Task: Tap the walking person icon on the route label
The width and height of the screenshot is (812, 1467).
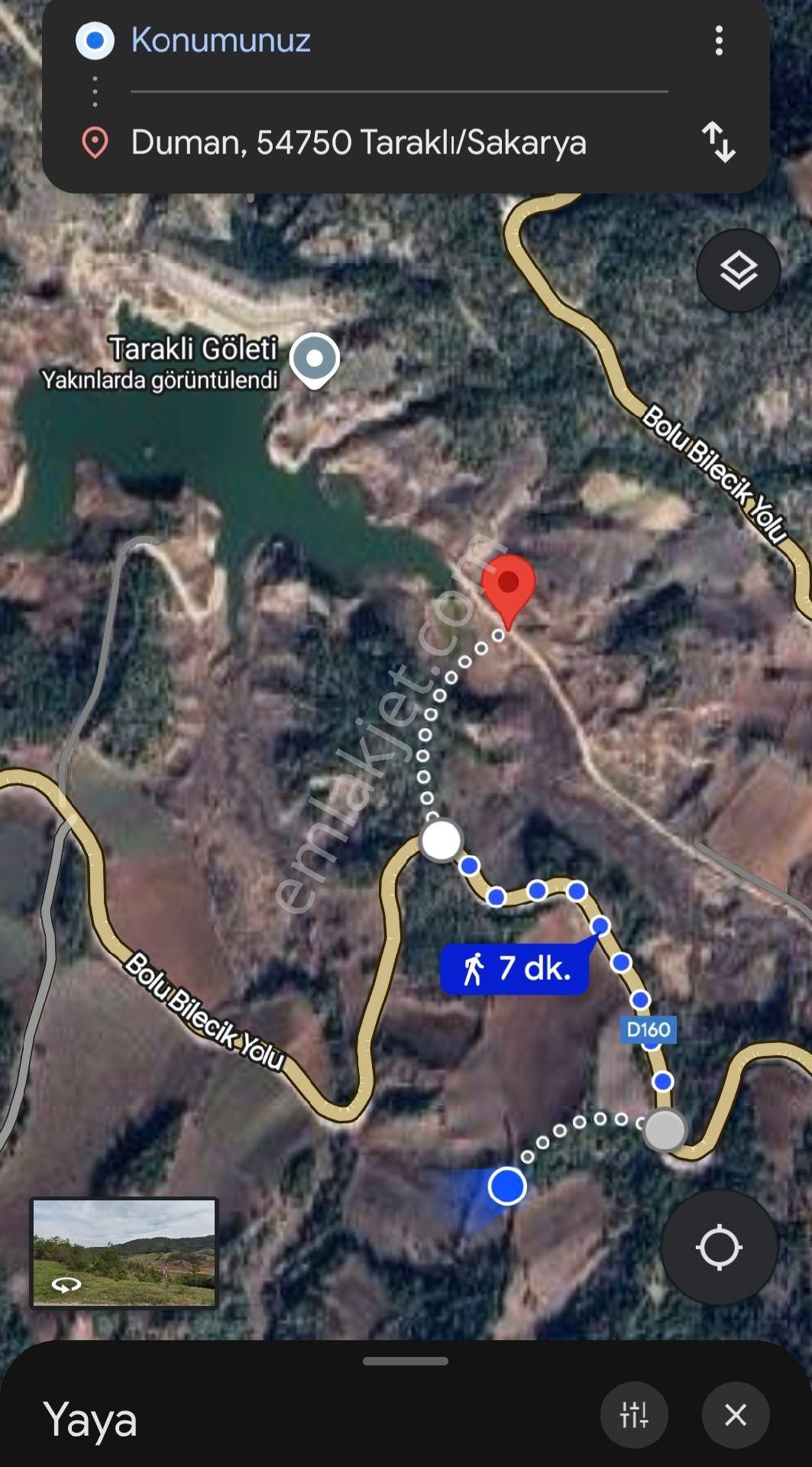Action: click(x=474, y=967)
